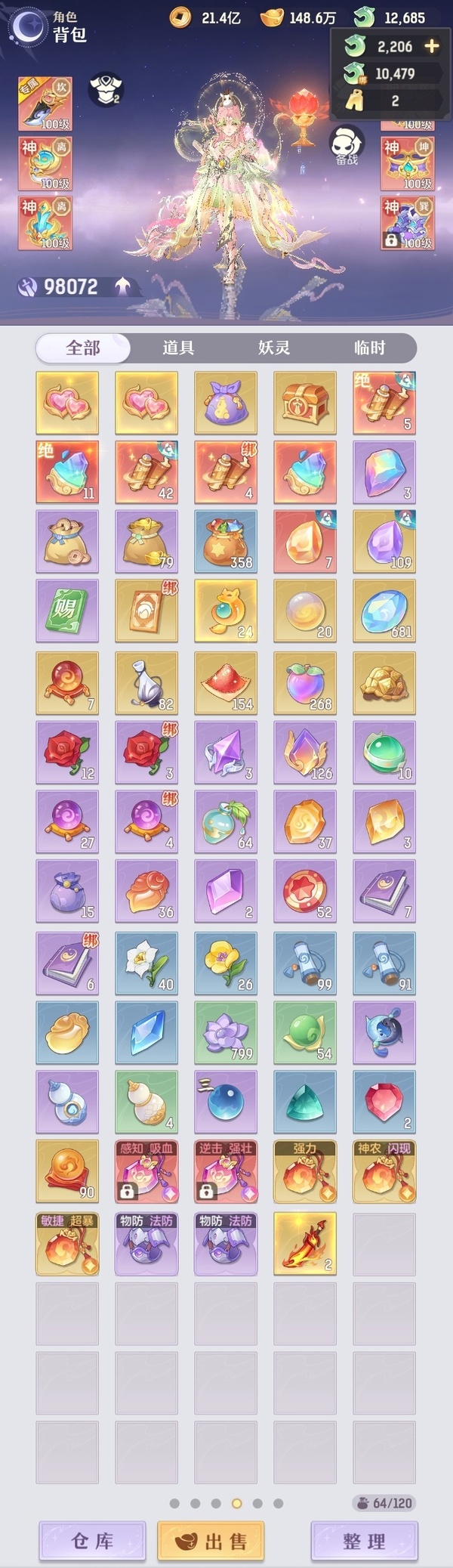Tap 整理 to sort the bag
This screenshot has width=453, height=1568.
[x=364, y=1541]
